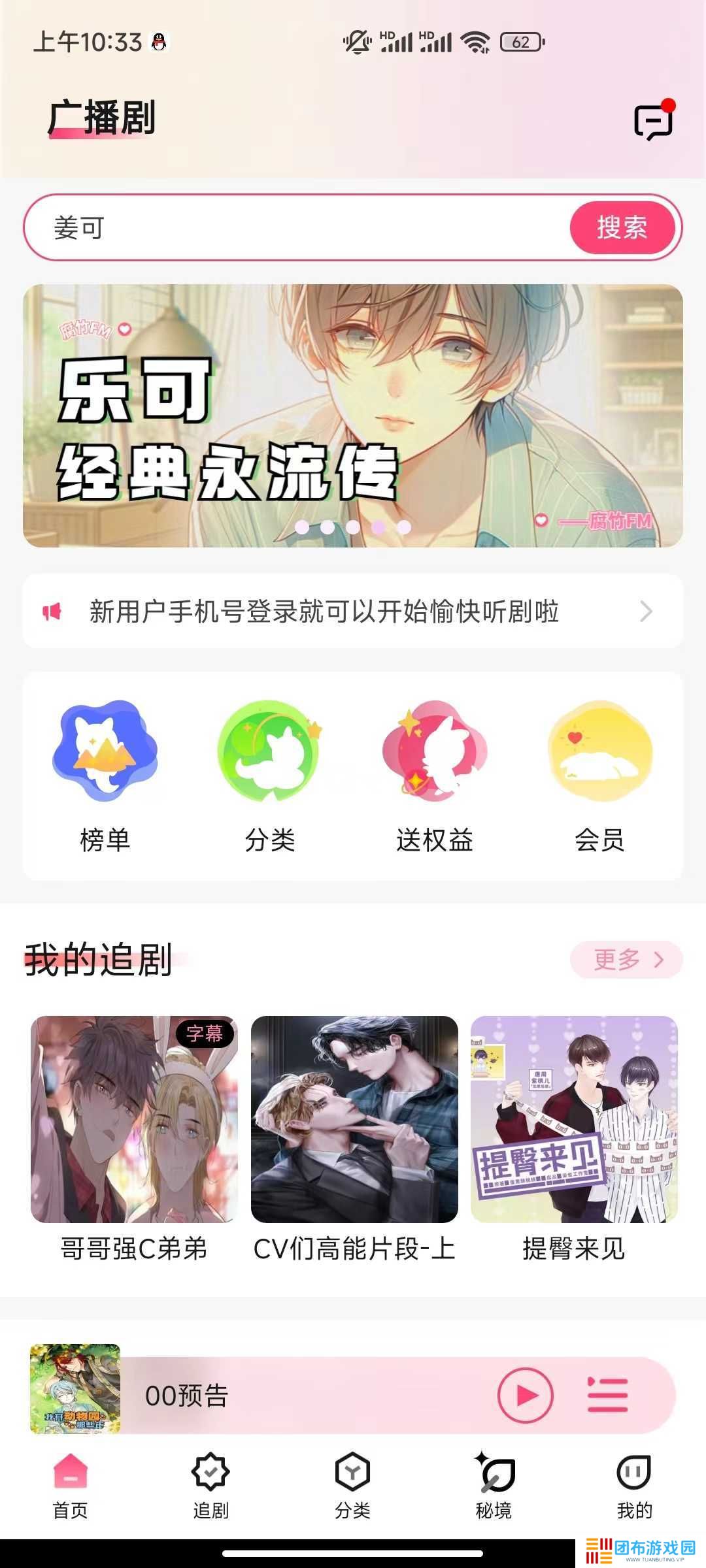706x1568 pixels.
Task: Open the 00预告 mini player cover
Action: (x=75, y=1388)
